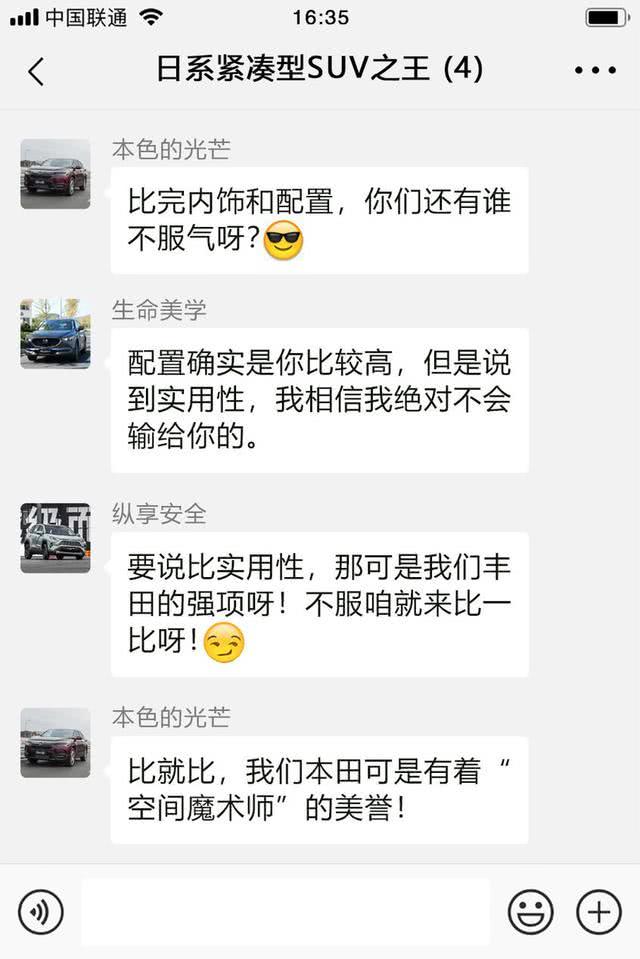
Task: Open the plus attachments panel
Action: click(598, 911)
